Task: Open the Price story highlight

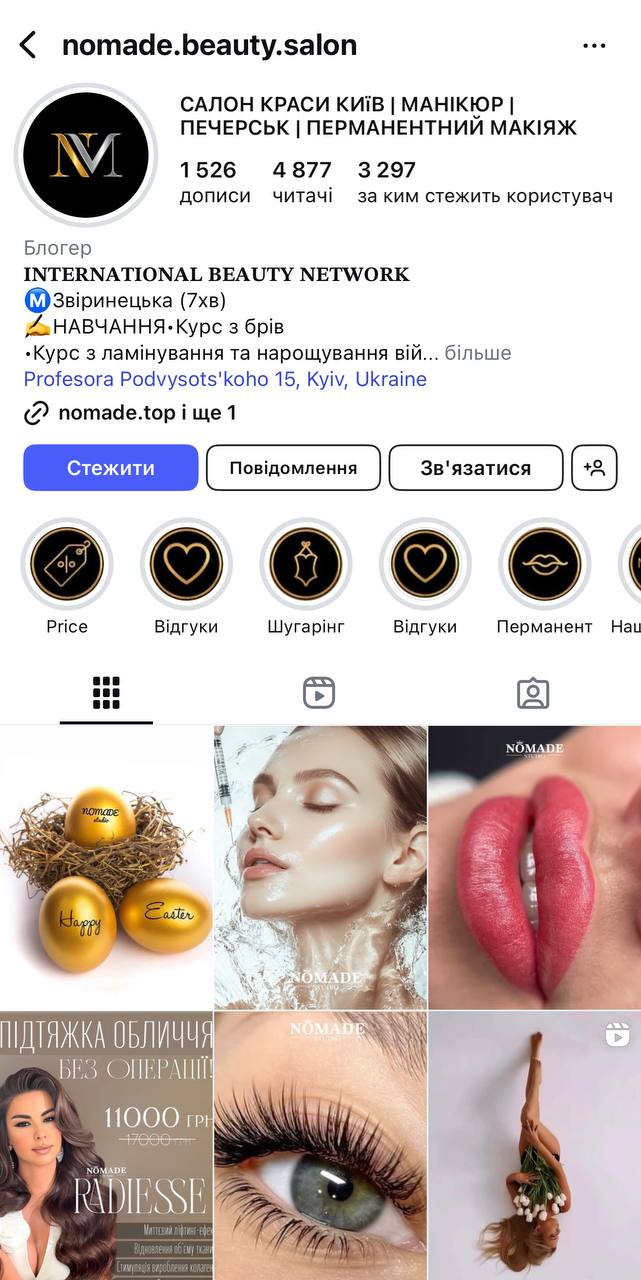Action: tap(67, 564)
